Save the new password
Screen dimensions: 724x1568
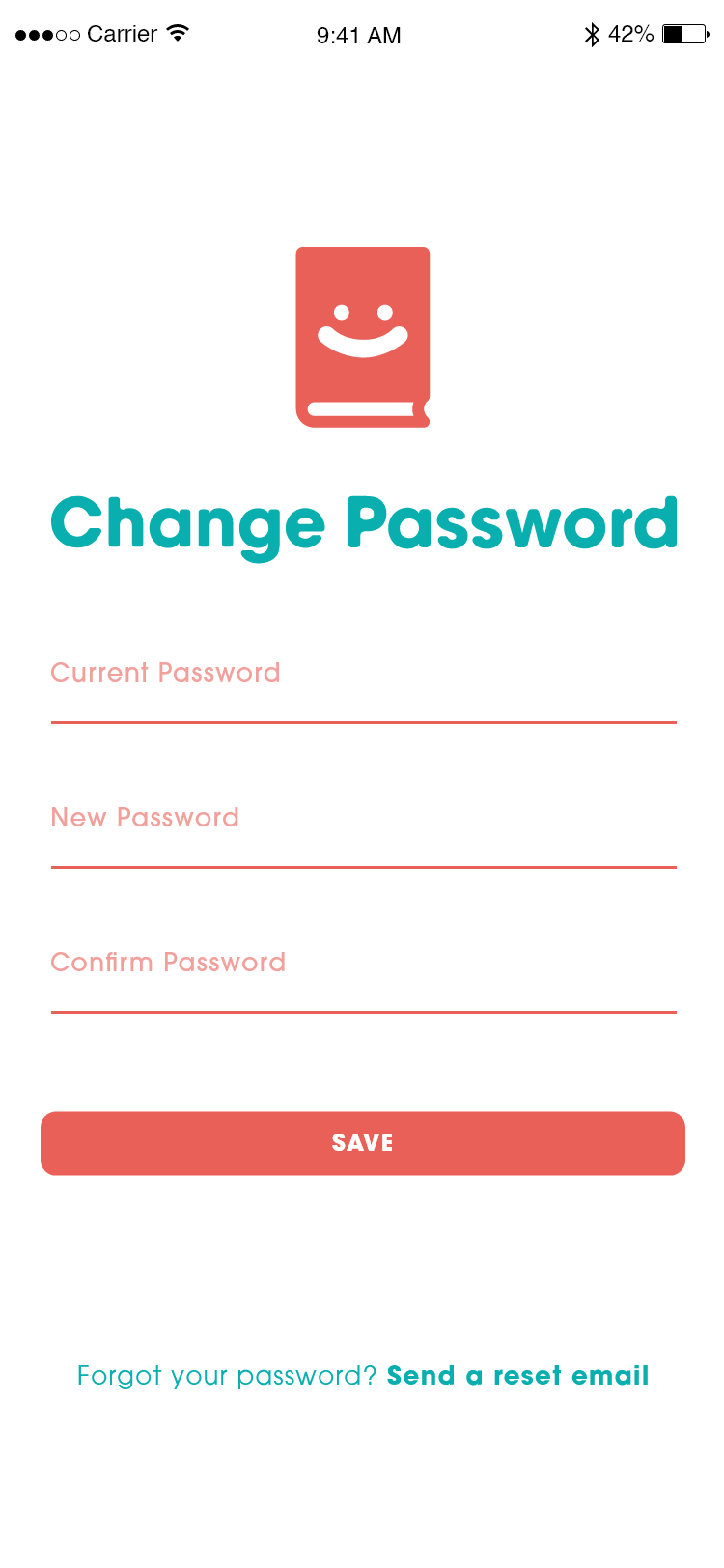[363, 1143]
